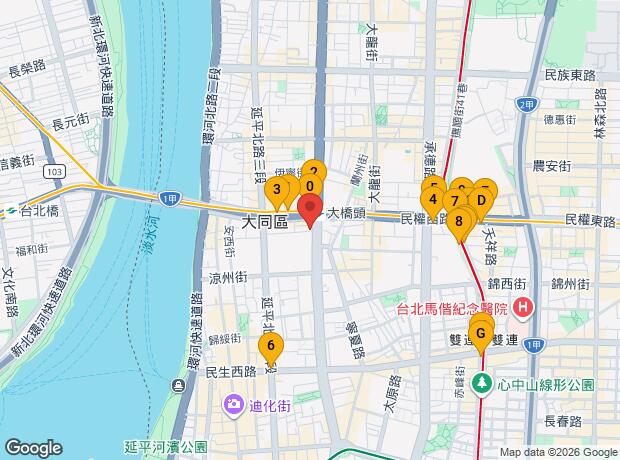
Task: Open the 台北馬偕紀念醫院 hospital icon
Action: pos(523,307)
